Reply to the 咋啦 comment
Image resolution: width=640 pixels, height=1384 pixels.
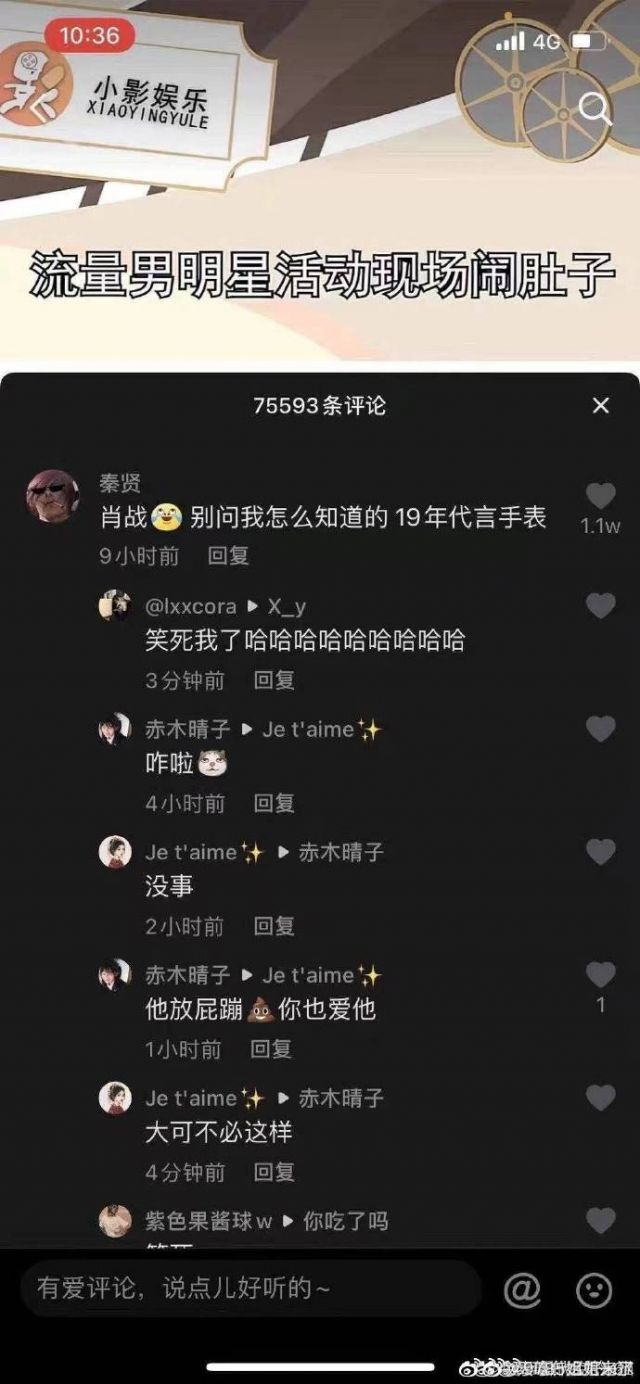tap(274, 804)
